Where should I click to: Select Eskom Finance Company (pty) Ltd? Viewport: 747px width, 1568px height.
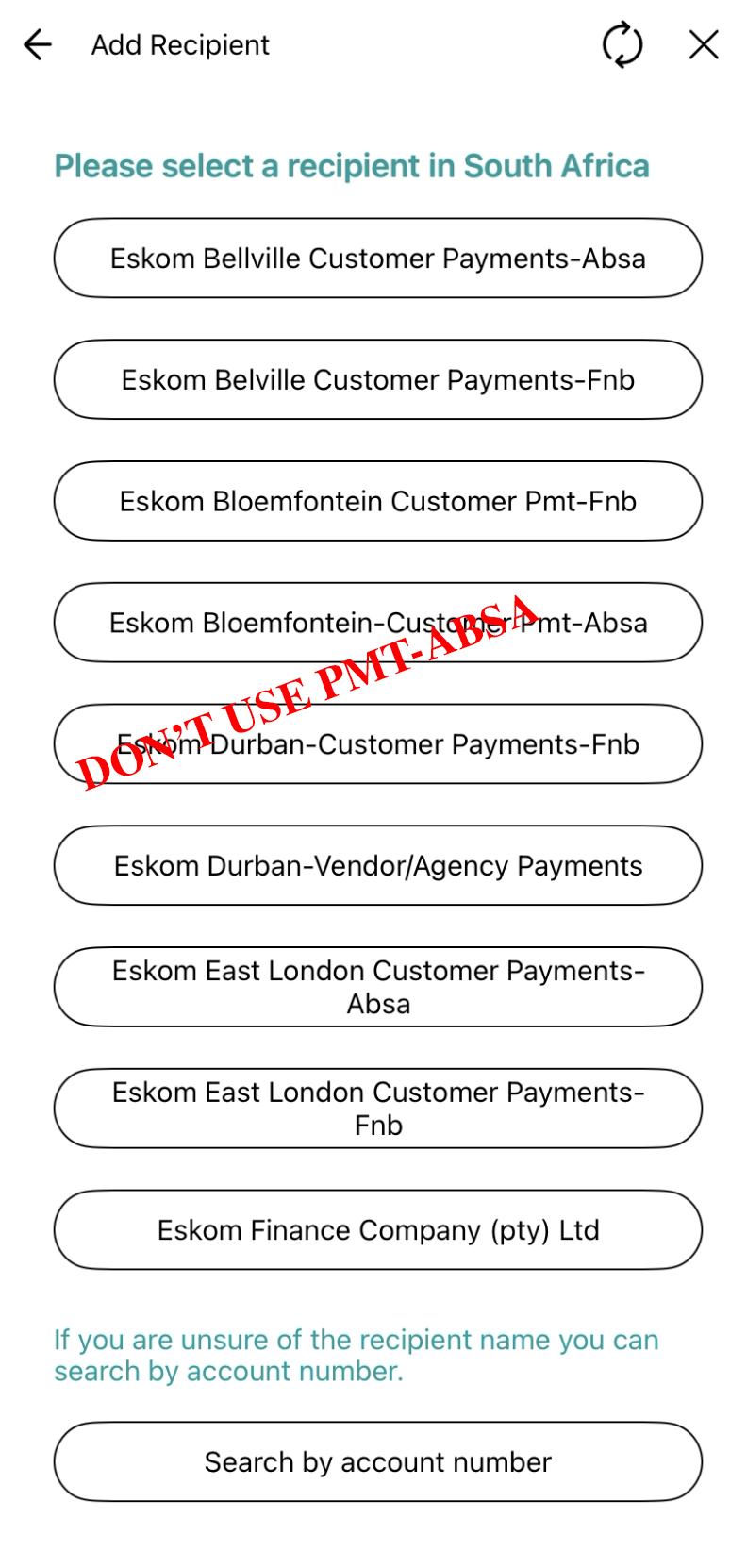tap(377, 1230)
